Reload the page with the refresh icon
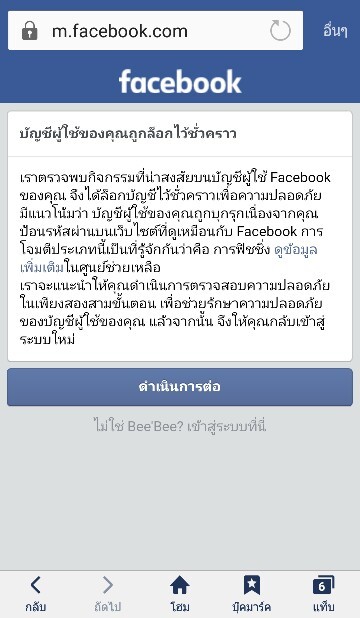Viewport: 360px width, 618px height. (280, 31)
